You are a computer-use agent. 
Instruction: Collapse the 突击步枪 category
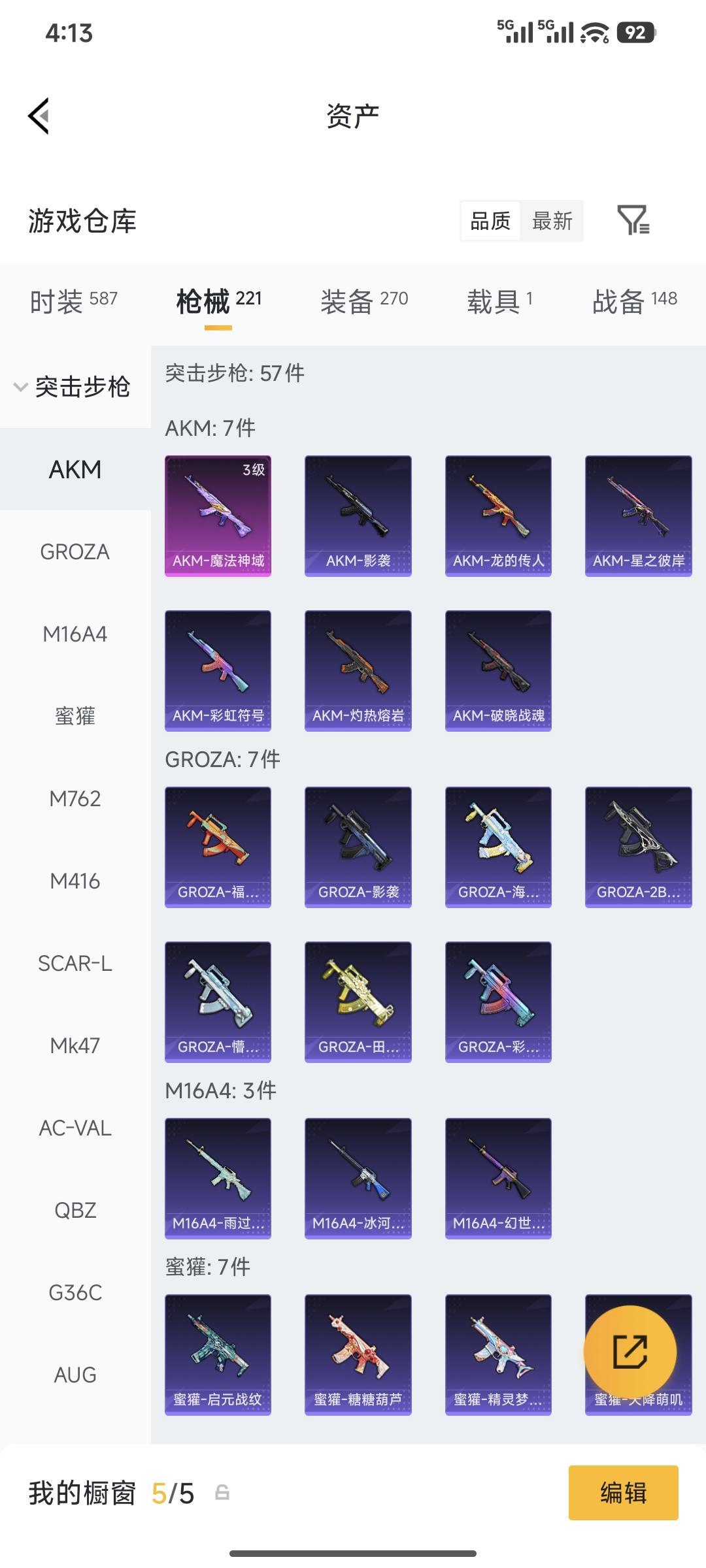pyautogui.click(x=72, y=387)
